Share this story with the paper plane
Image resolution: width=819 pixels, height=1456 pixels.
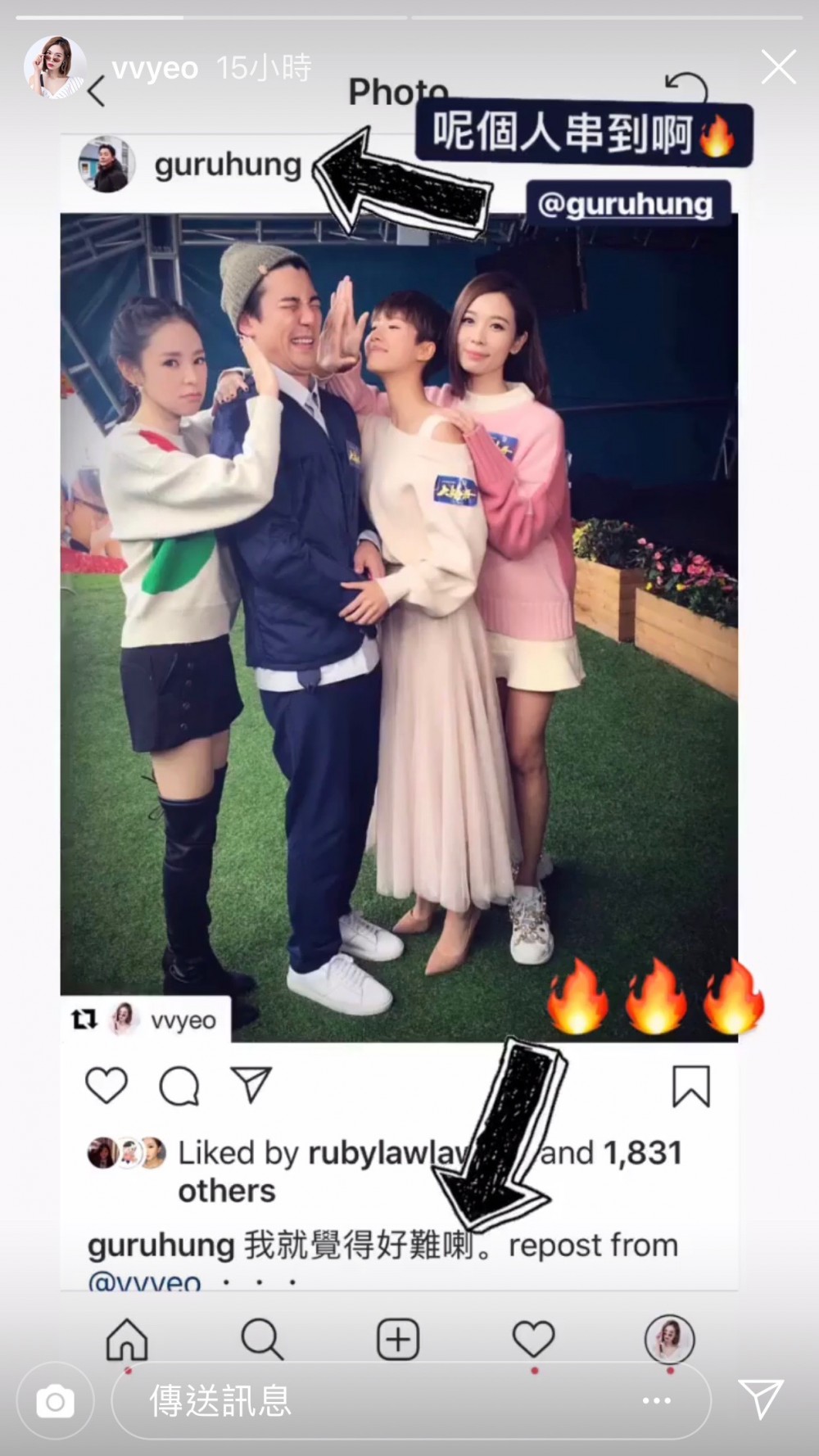pyautogui.click(x=761, y=1399)
